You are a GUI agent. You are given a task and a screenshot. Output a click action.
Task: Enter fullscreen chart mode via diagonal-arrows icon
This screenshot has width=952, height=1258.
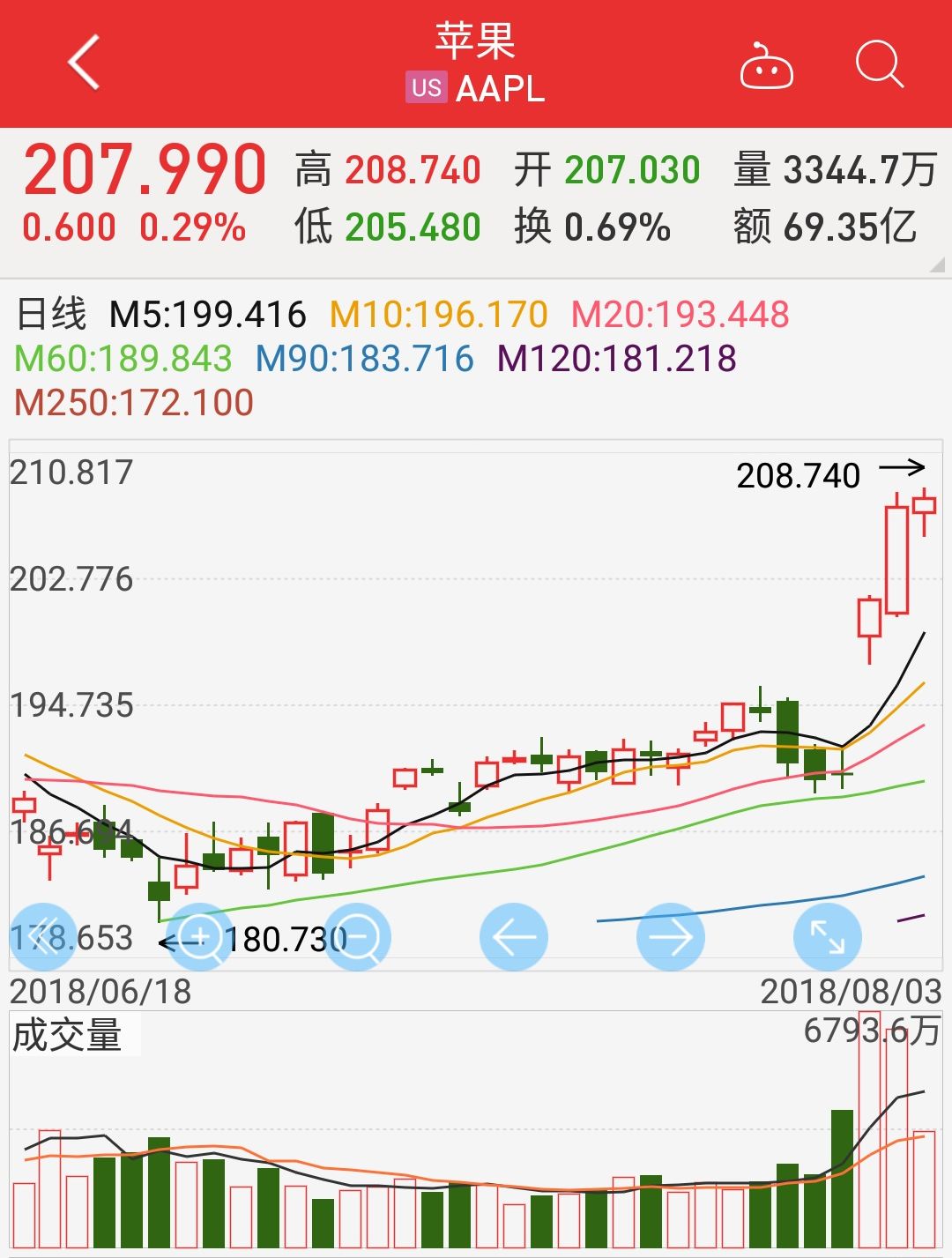click(x=826, y=937)
